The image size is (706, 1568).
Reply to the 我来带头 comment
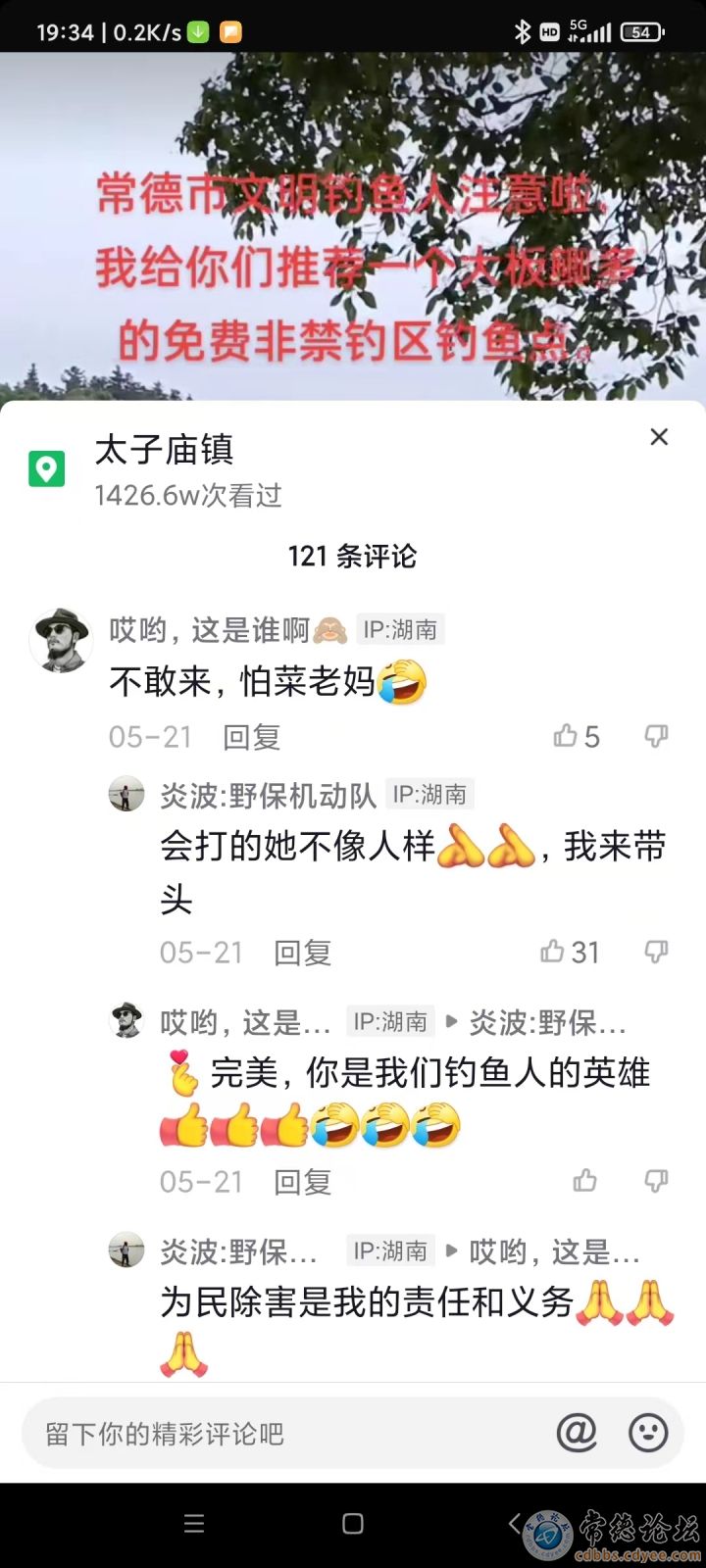pos(302,953)
